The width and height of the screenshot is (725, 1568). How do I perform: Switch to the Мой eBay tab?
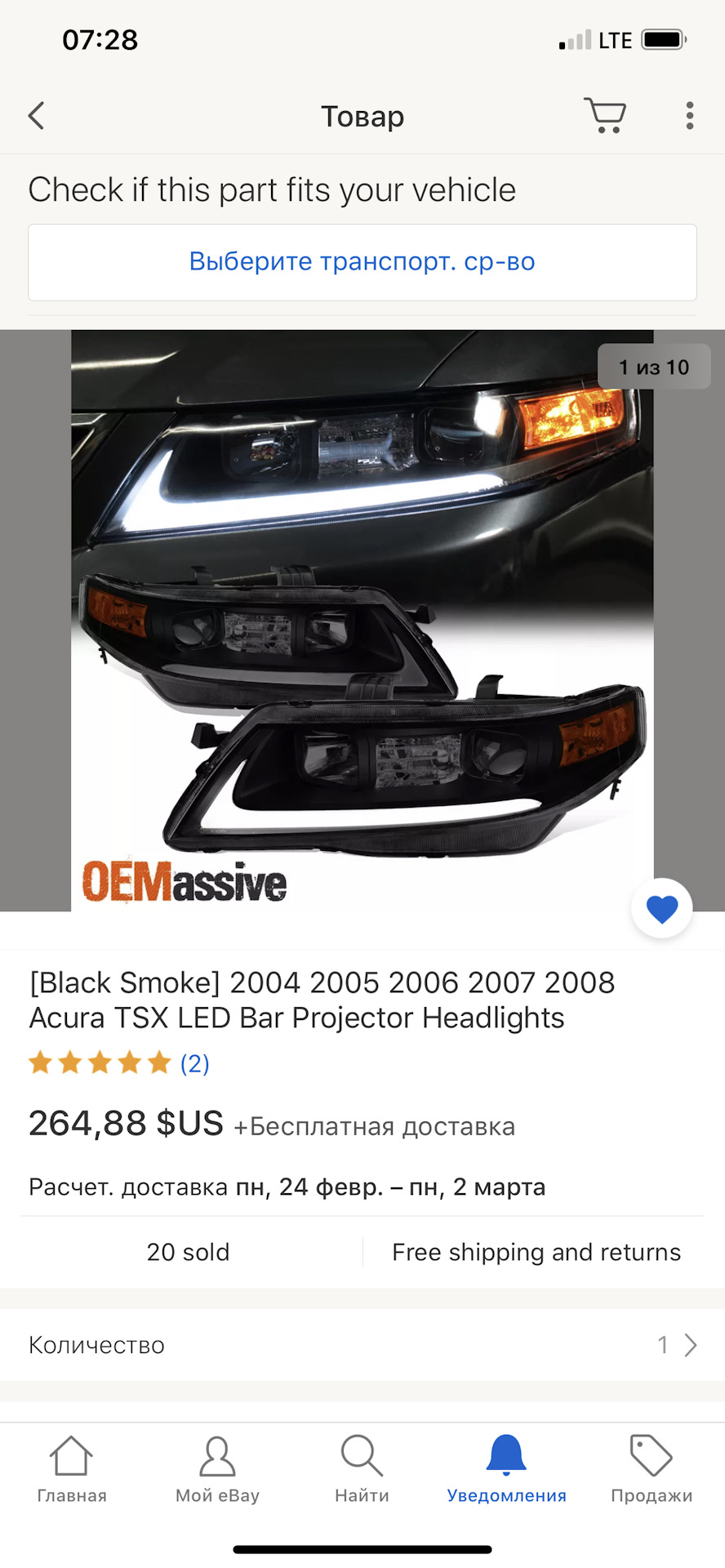click(x=217, y=1470)
